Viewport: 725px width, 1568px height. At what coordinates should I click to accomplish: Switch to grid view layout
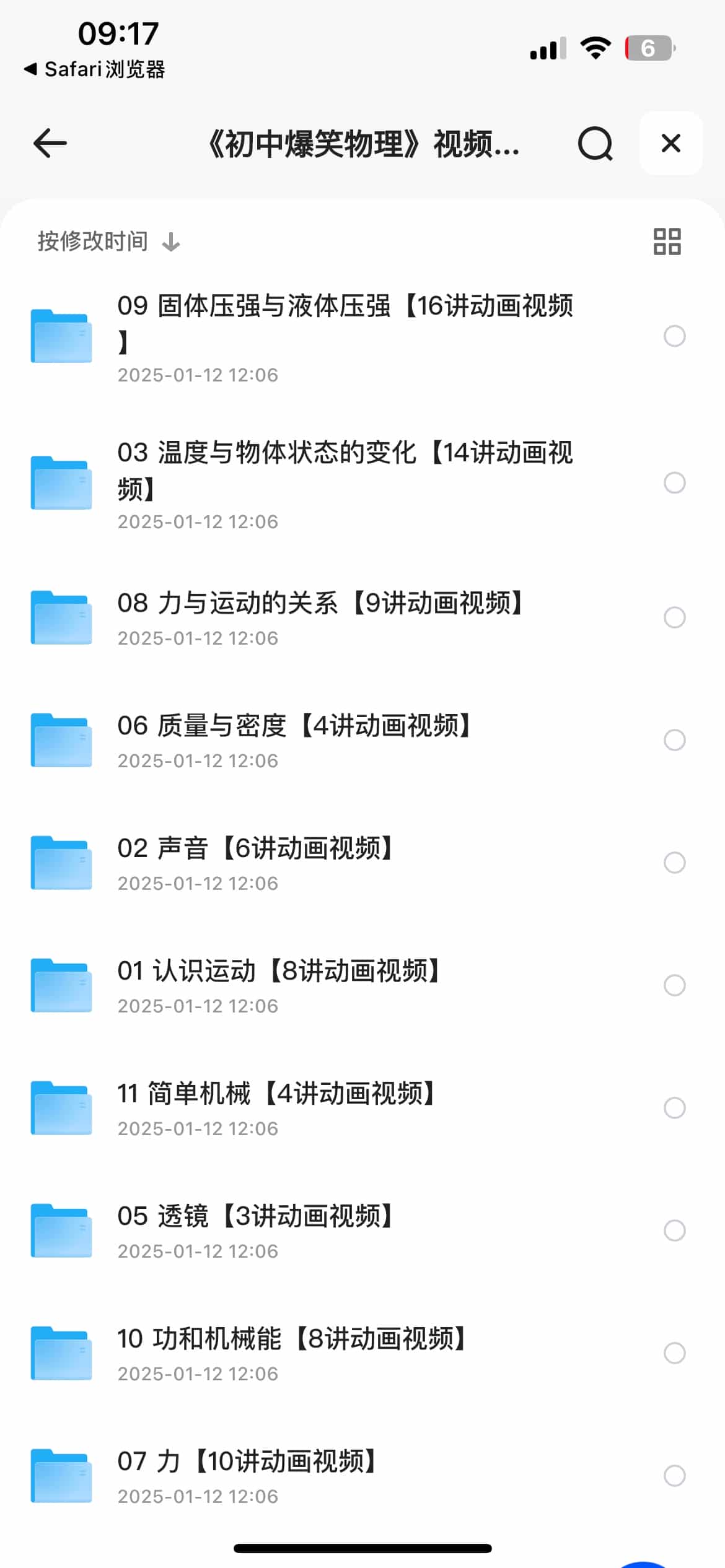pos(667,240)
